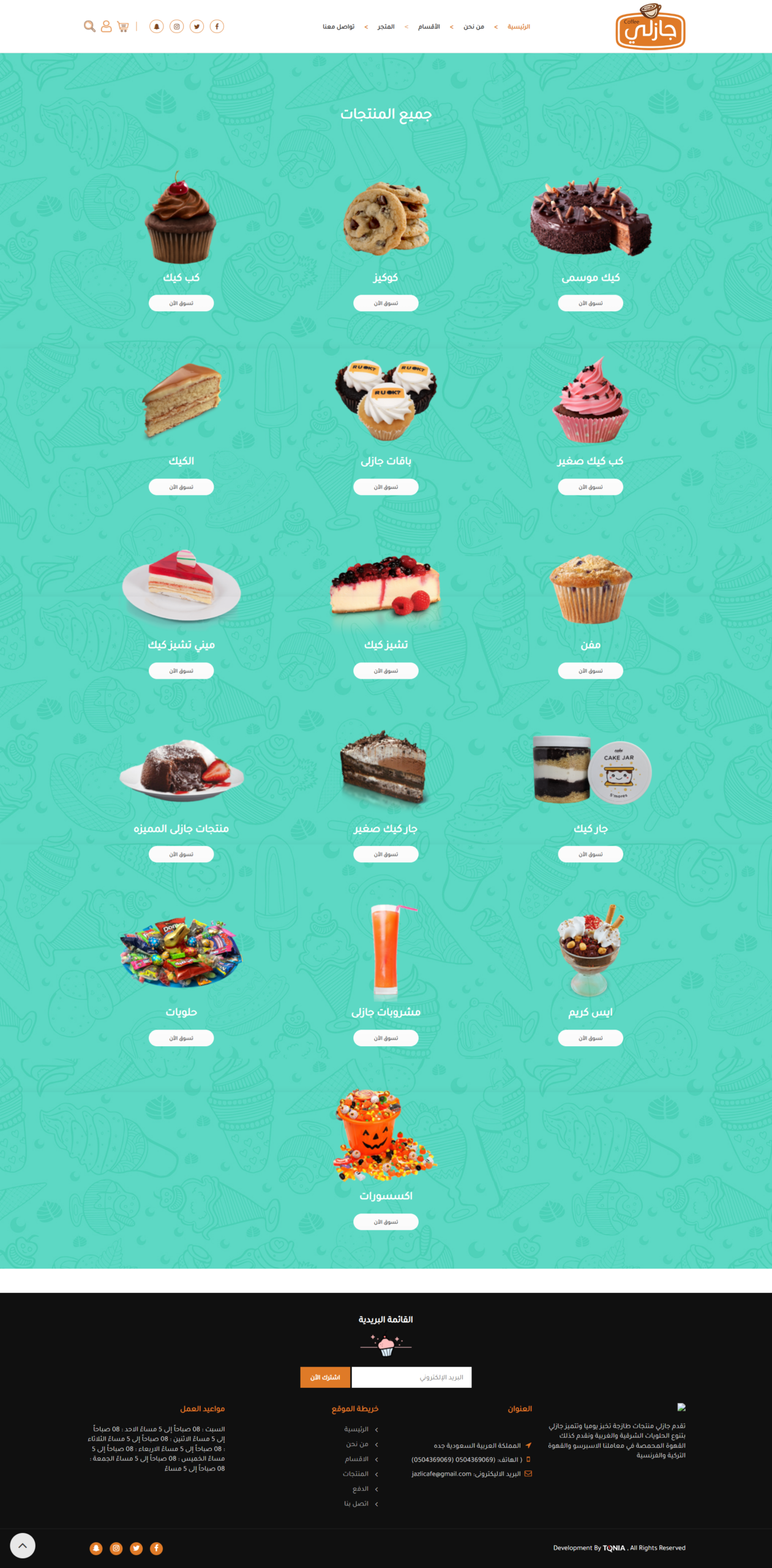Screen dimensions: 772x1568
Task: Tap تسوق الآن under كوكيز
Action: coord(386,303)
